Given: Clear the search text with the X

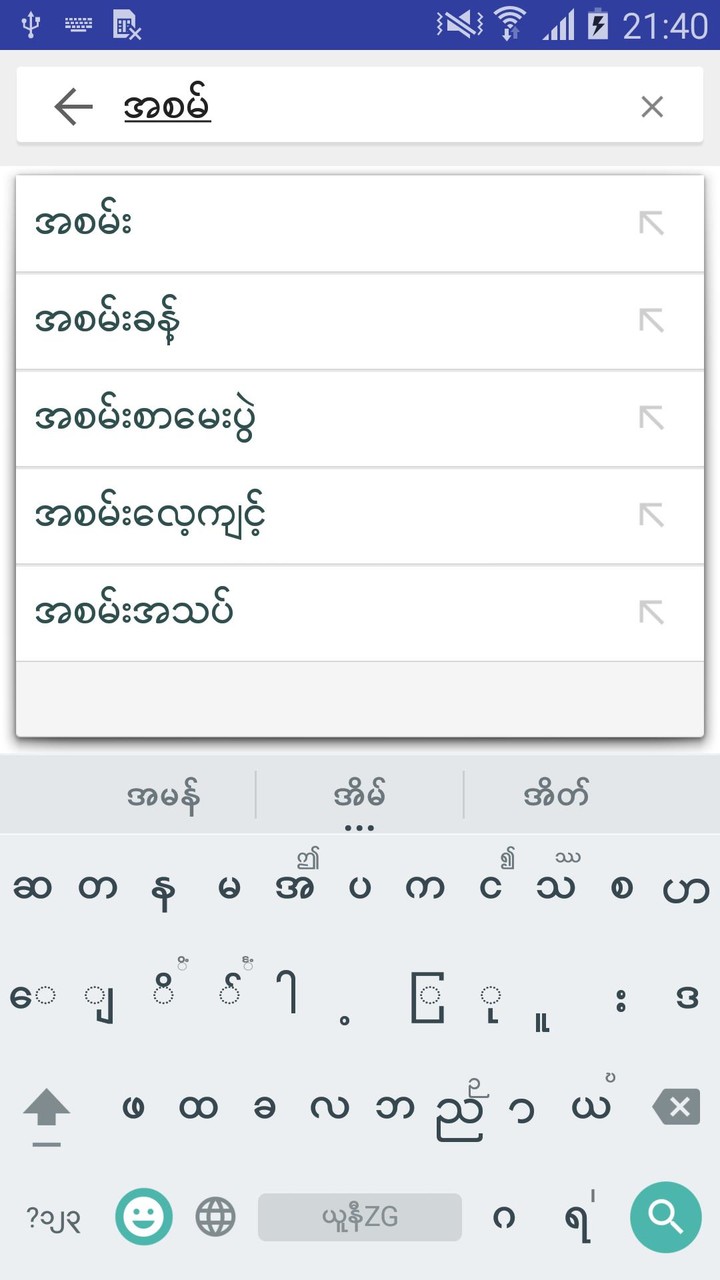Looking at the screenshot, I should (652, 106).
